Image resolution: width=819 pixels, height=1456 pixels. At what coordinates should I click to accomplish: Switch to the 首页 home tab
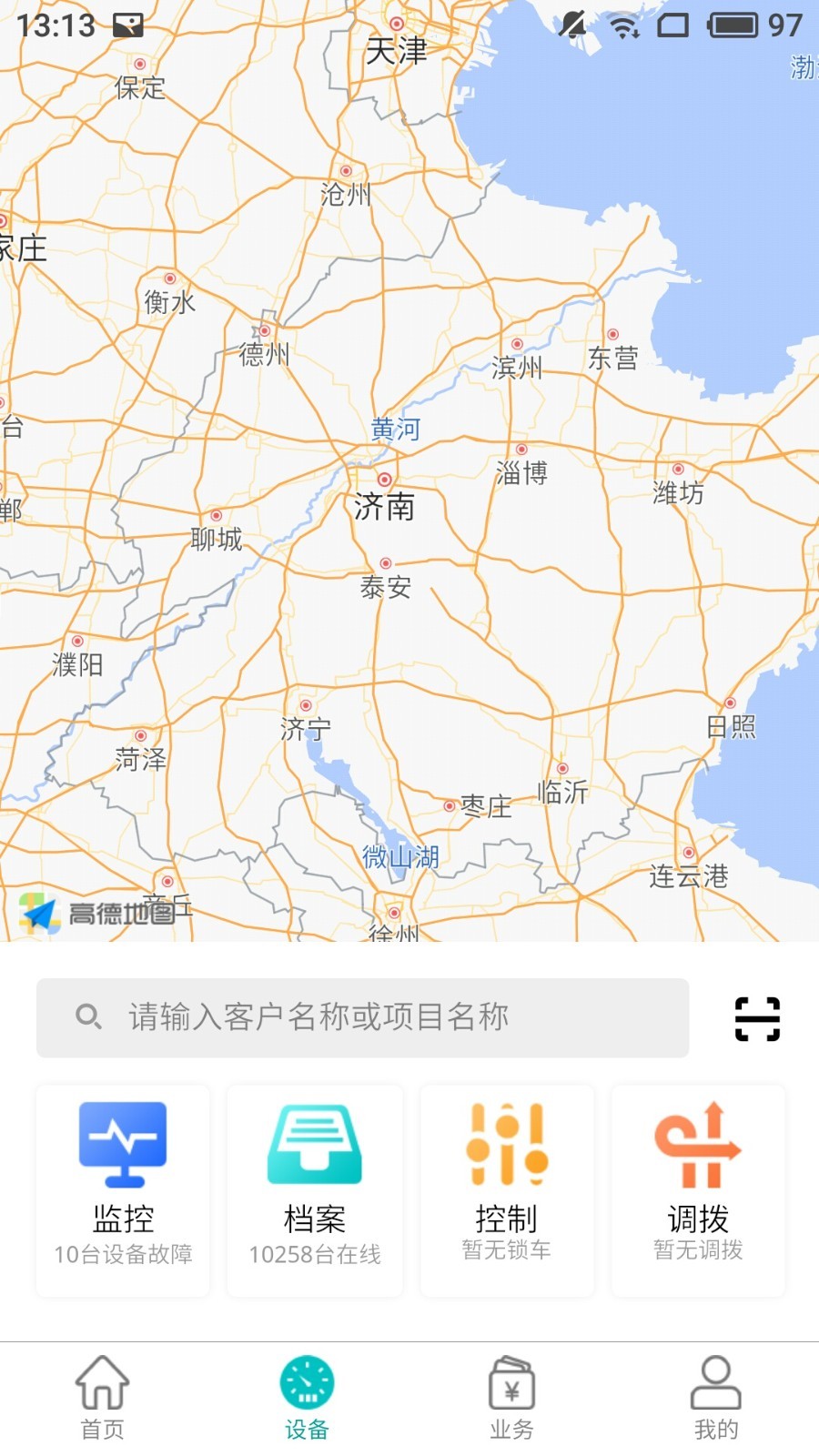(x=102, y=1399)
